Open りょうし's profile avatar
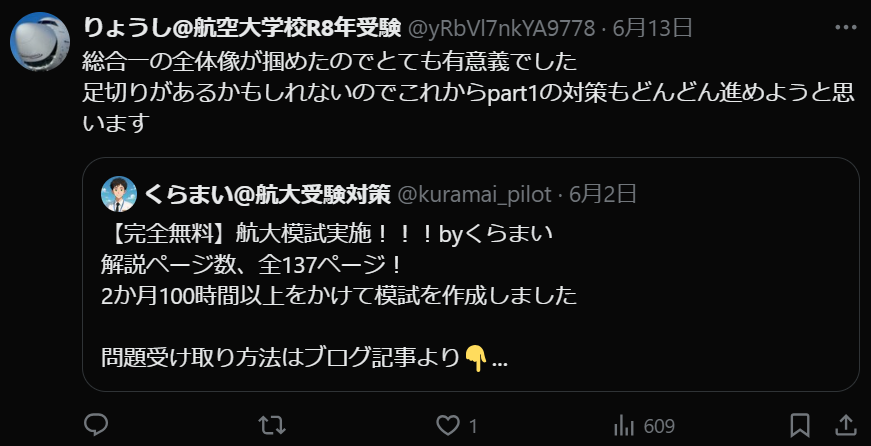The height and width of the screenshot is (446, 871). 39,42
